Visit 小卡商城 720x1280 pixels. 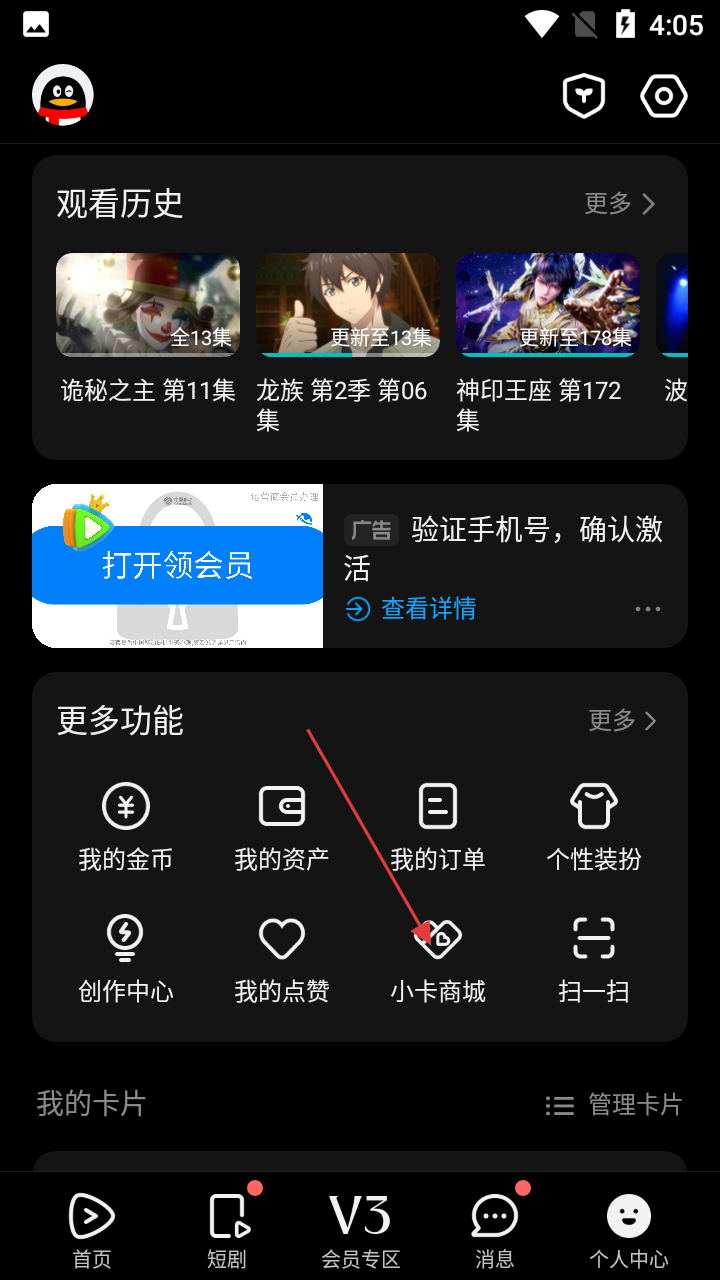[x=438, y=960]
